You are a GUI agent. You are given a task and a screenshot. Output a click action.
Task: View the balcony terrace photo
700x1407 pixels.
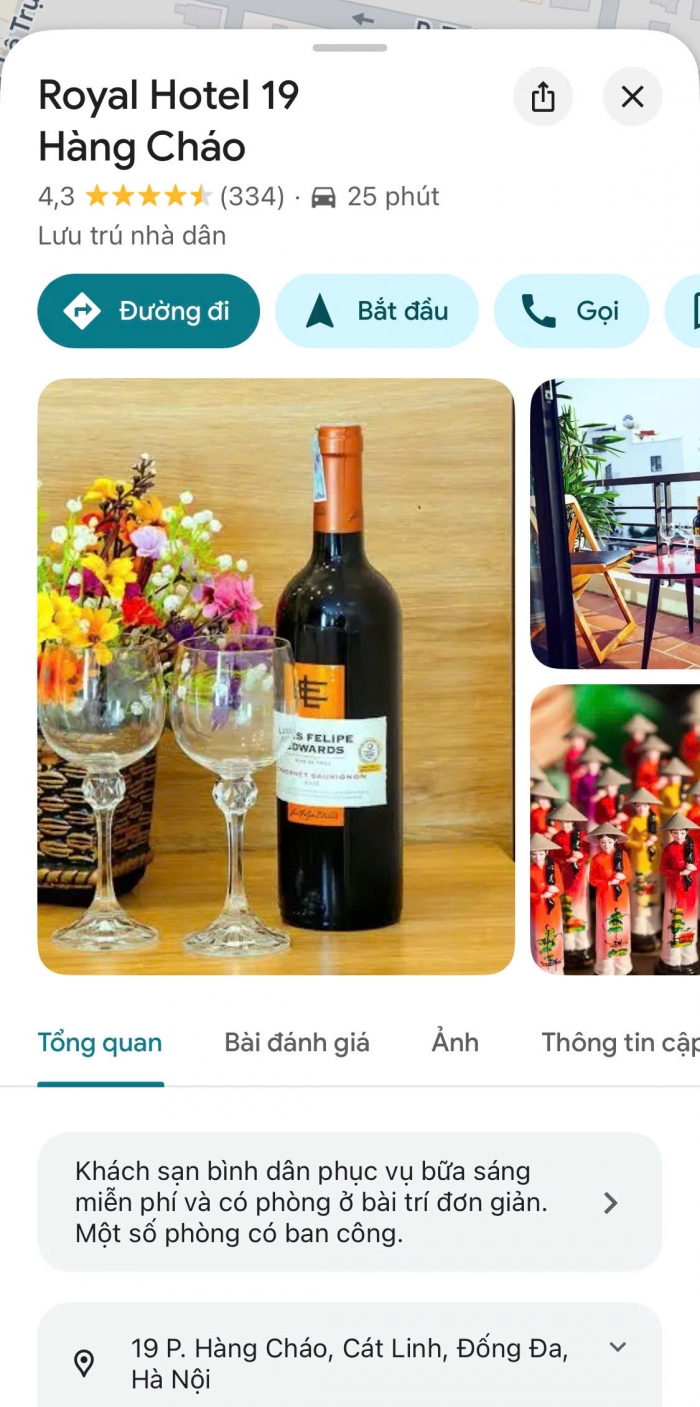(615, 523)
